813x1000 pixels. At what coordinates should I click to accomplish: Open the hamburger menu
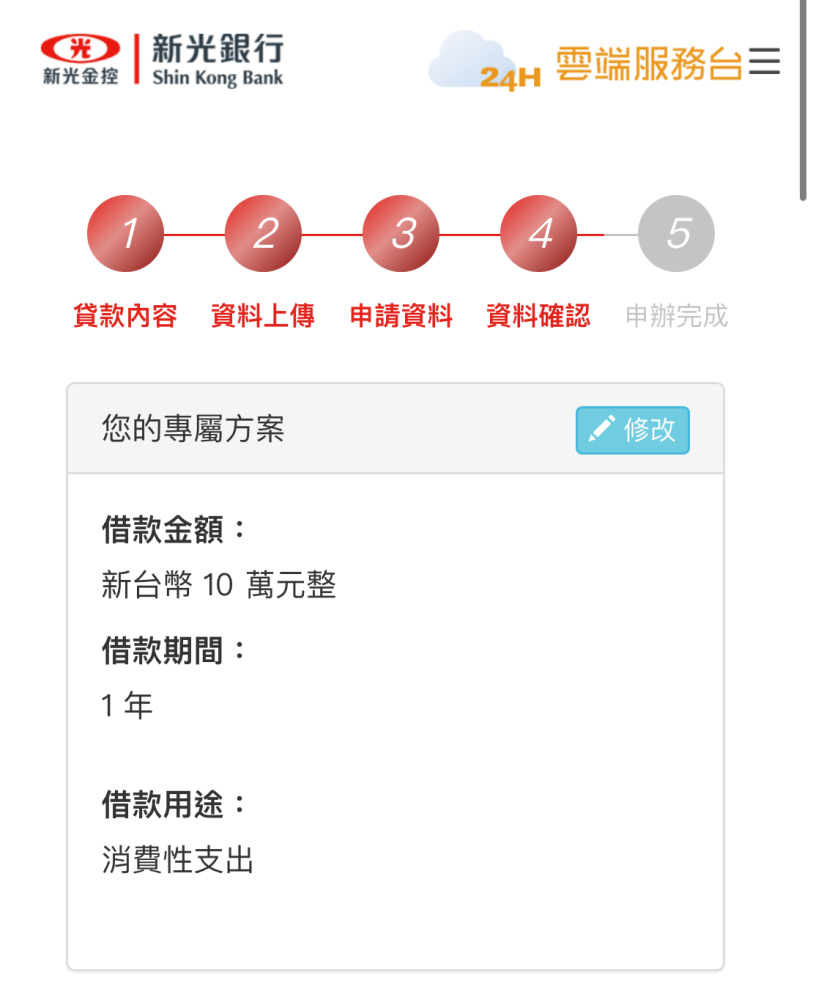764,62
